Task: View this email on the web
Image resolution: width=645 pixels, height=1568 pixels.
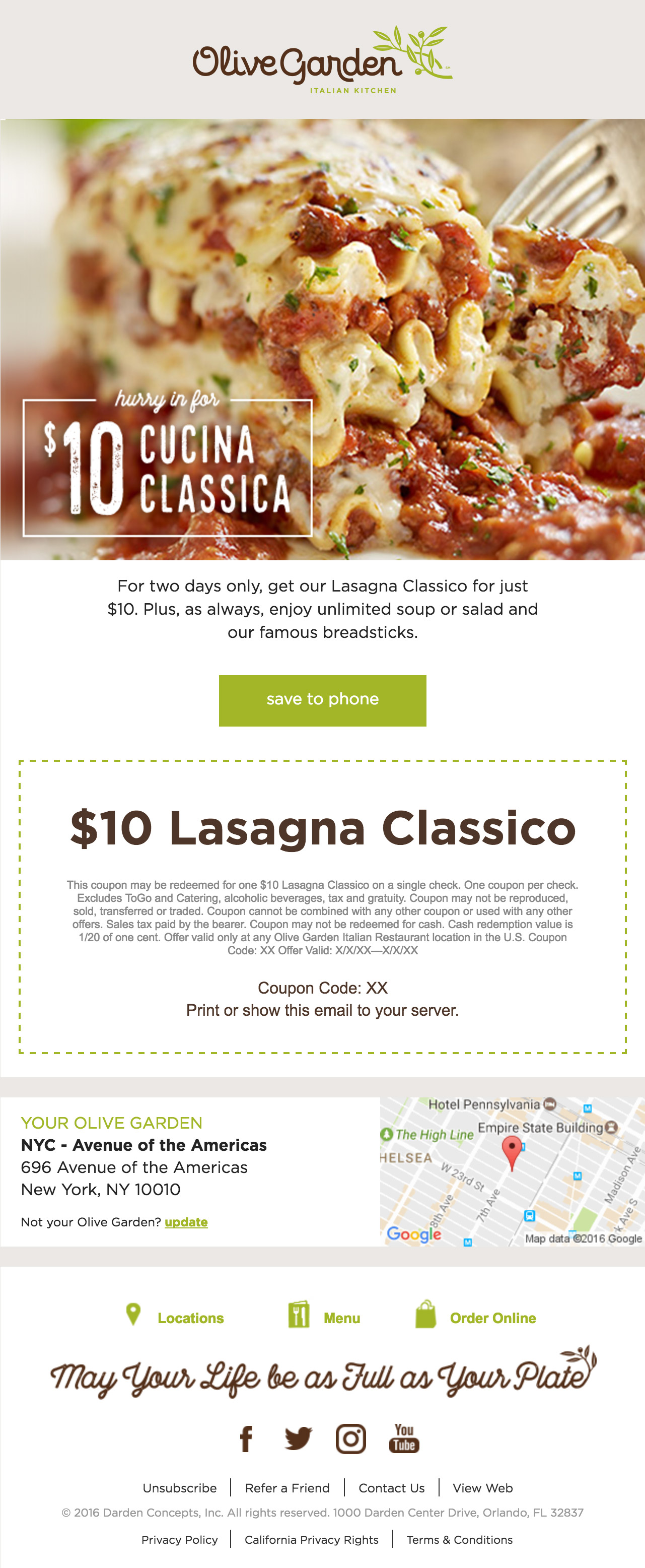Action: 482,1488
